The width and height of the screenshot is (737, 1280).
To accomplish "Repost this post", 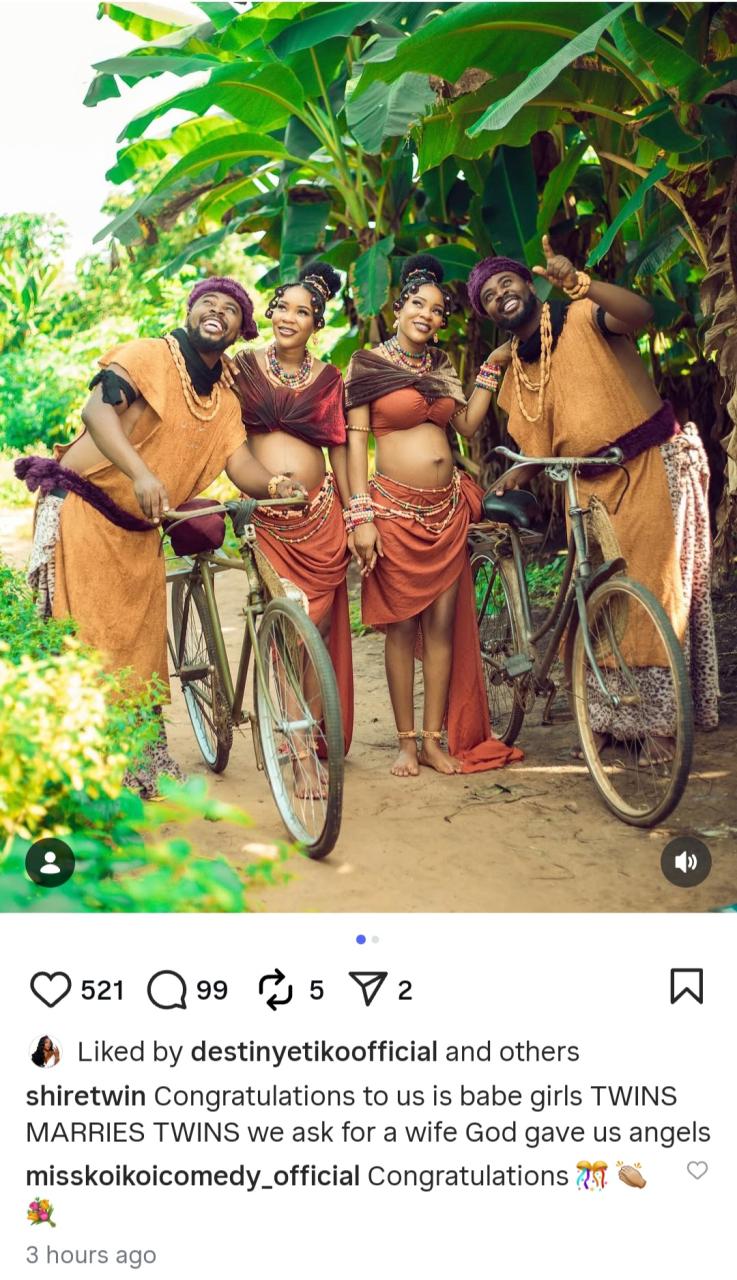I will (275, 989).
